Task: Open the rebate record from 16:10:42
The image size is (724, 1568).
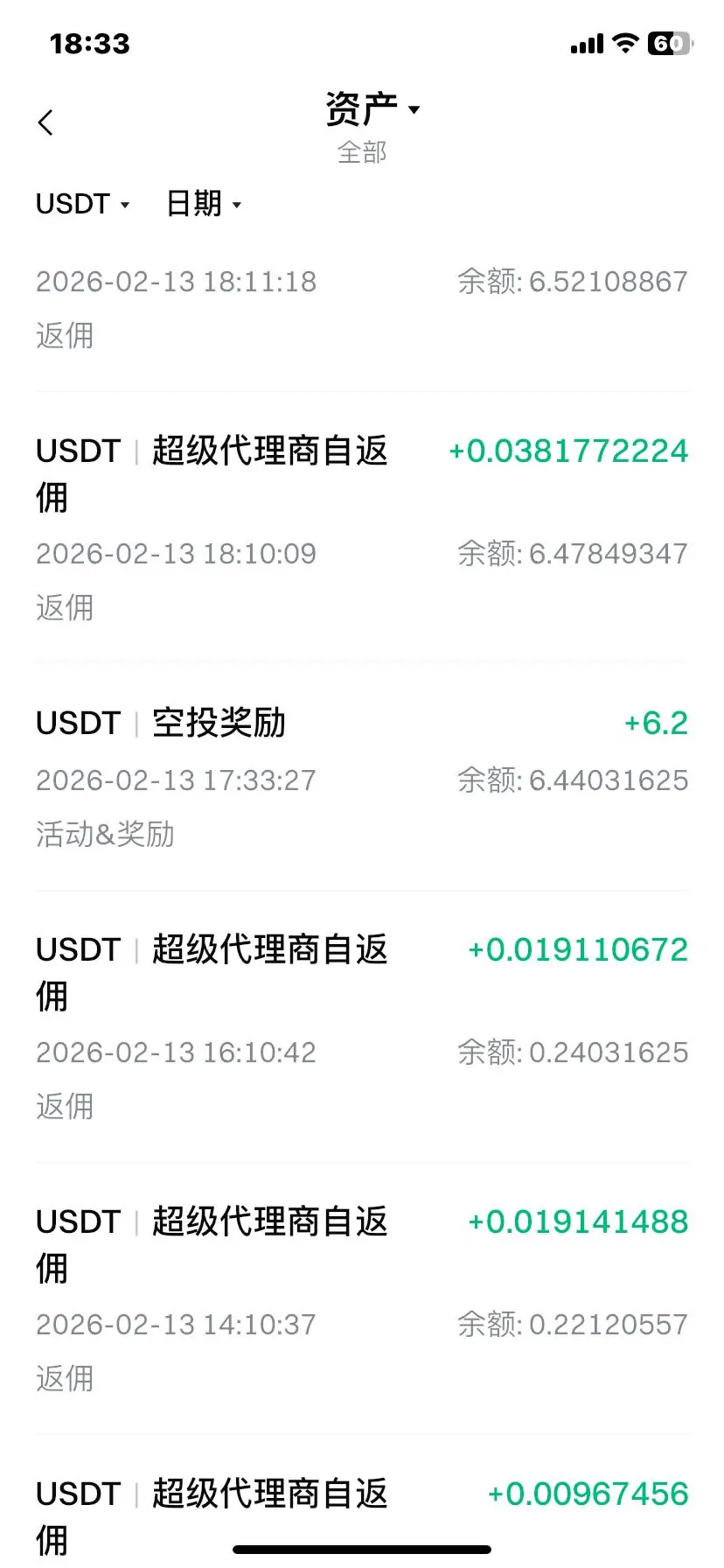Action: coord(361,1025)
